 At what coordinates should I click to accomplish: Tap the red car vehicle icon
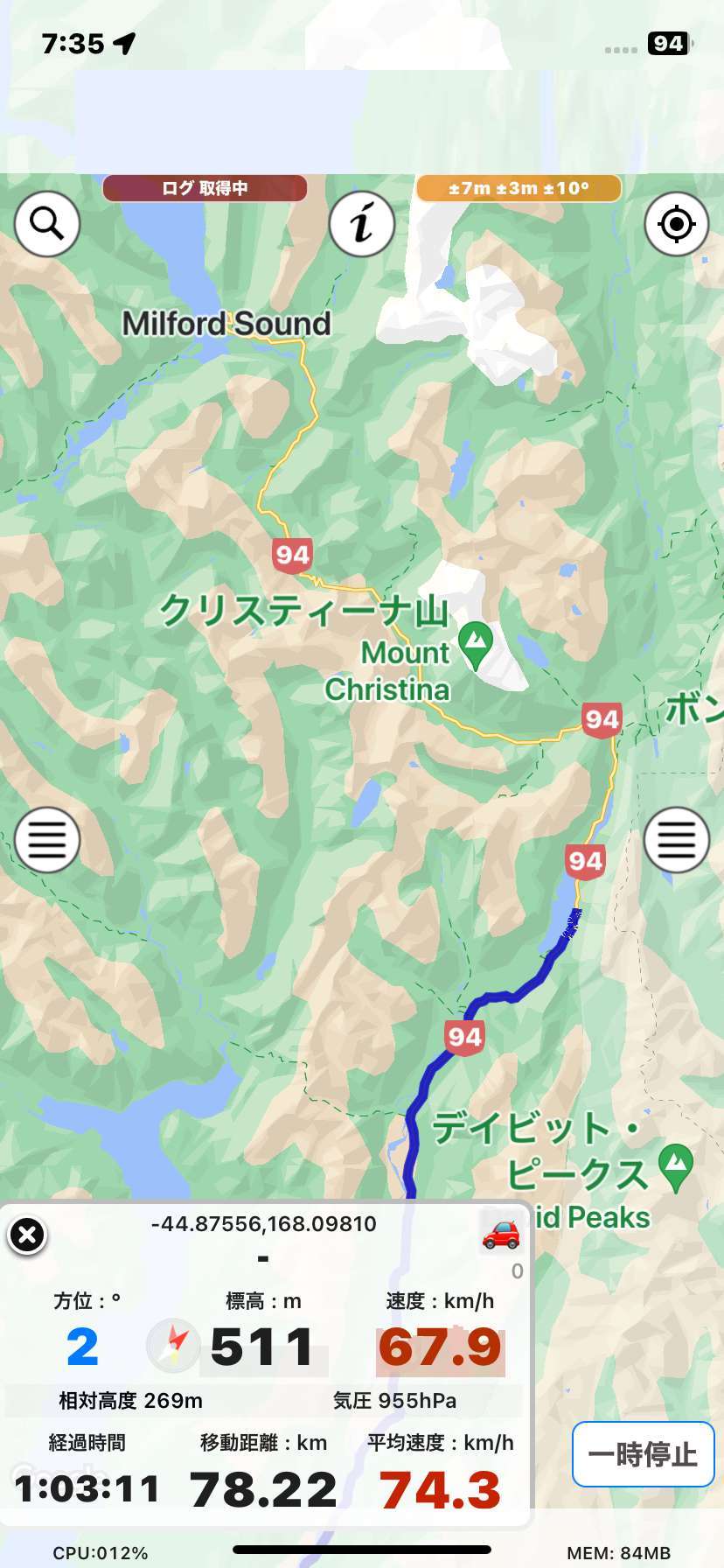click(500, 1234)
